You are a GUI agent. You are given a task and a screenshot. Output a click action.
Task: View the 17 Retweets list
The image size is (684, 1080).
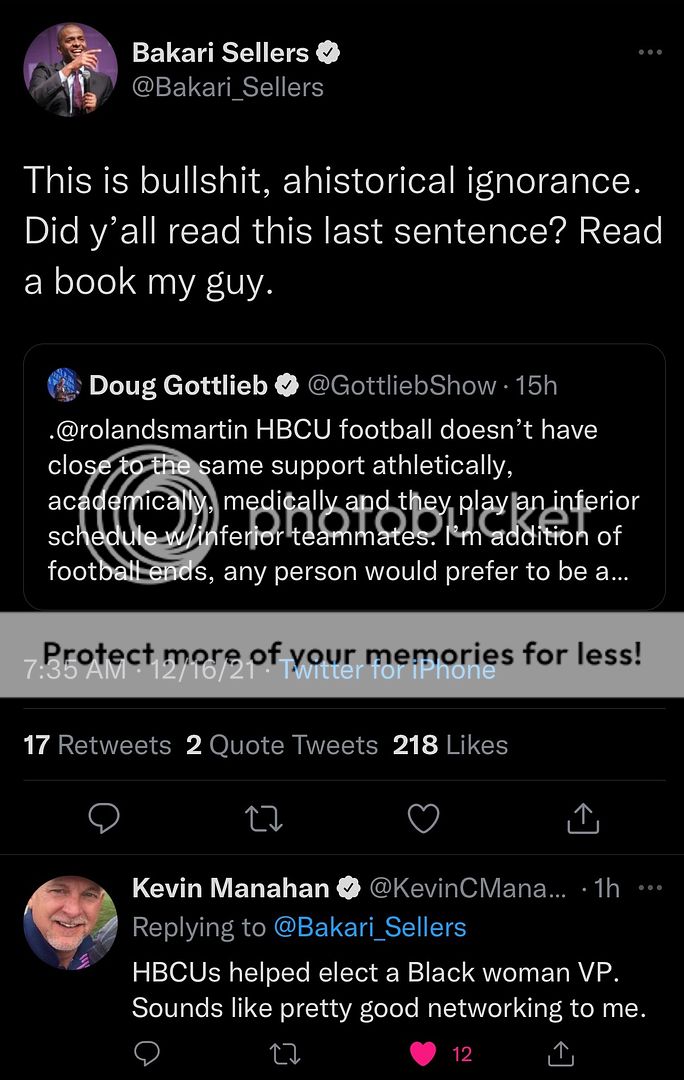coord(97,745)
